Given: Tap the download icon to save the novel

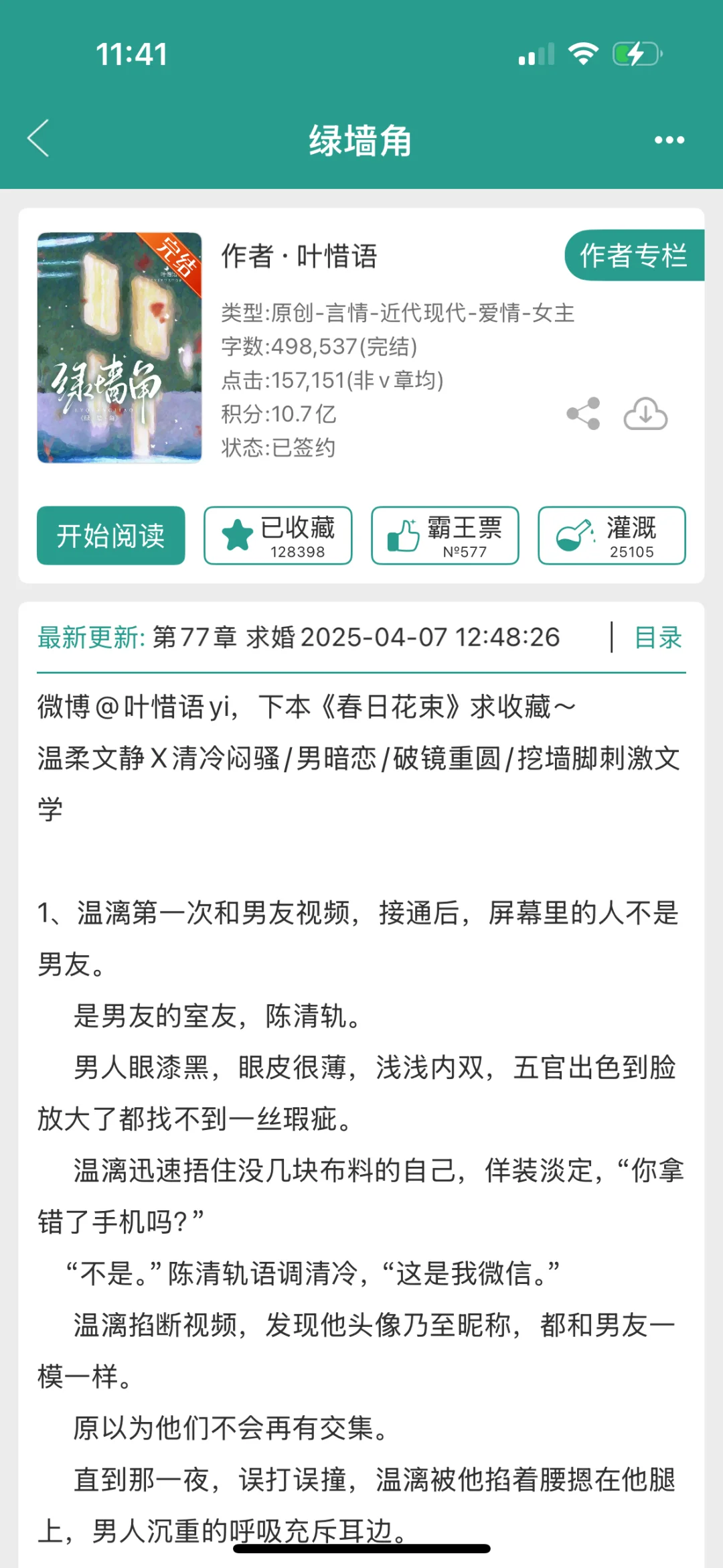Looking at the screenshot, I should pyautogui.click(x=645, y=415).
